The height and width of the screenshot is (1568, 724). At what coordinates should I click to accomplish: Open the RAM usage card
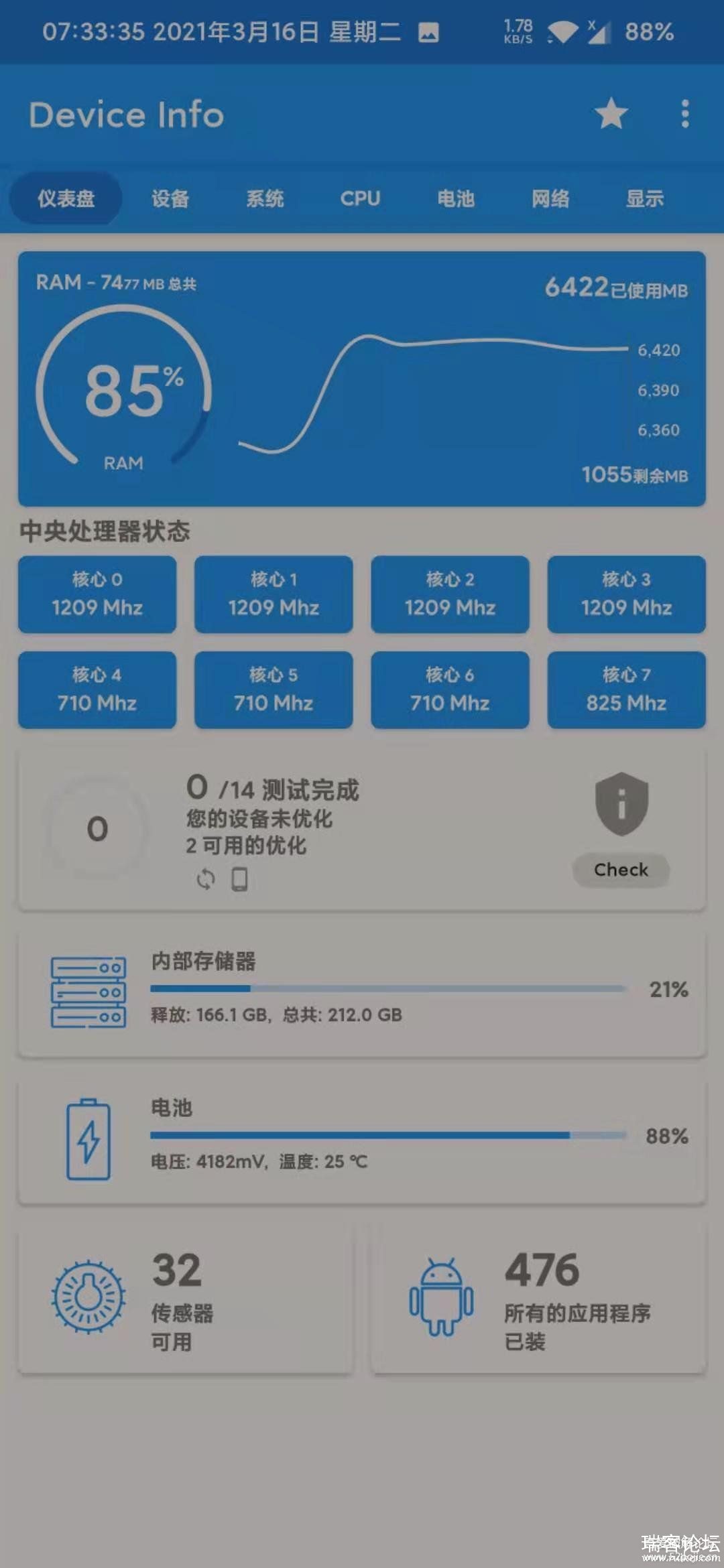pyautogui.click(x=362, y=379)
